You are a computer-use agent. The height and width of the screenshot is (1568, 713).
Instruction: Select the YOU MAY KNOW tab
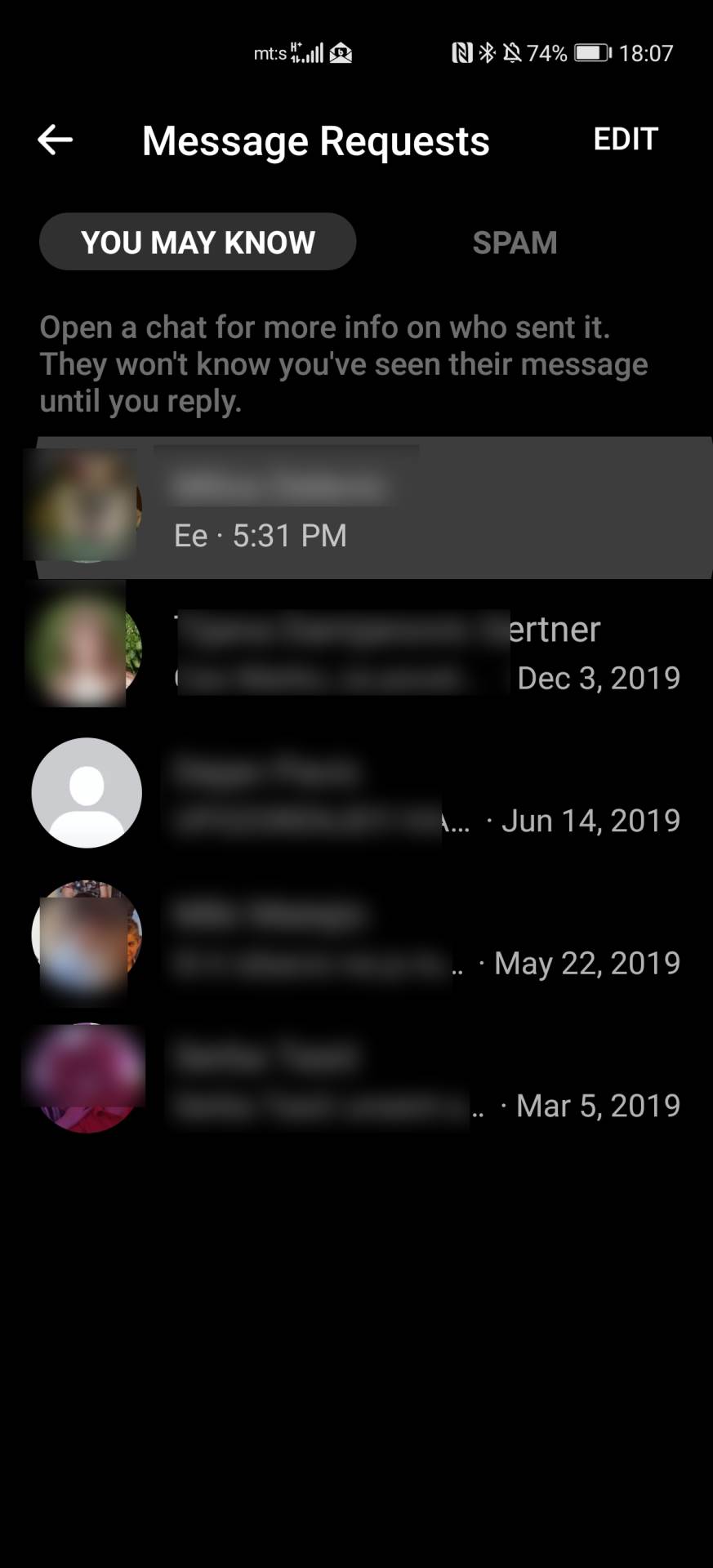(198, 243)
